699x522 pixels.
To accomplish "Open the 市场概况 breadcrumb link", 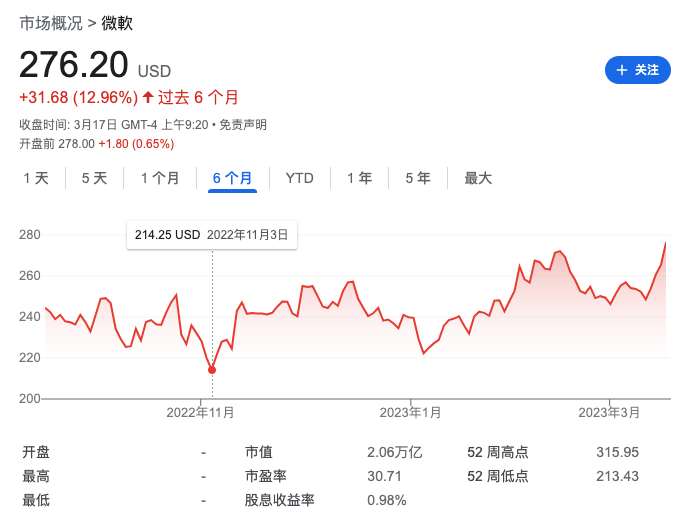I will click(x=51, y=22).
